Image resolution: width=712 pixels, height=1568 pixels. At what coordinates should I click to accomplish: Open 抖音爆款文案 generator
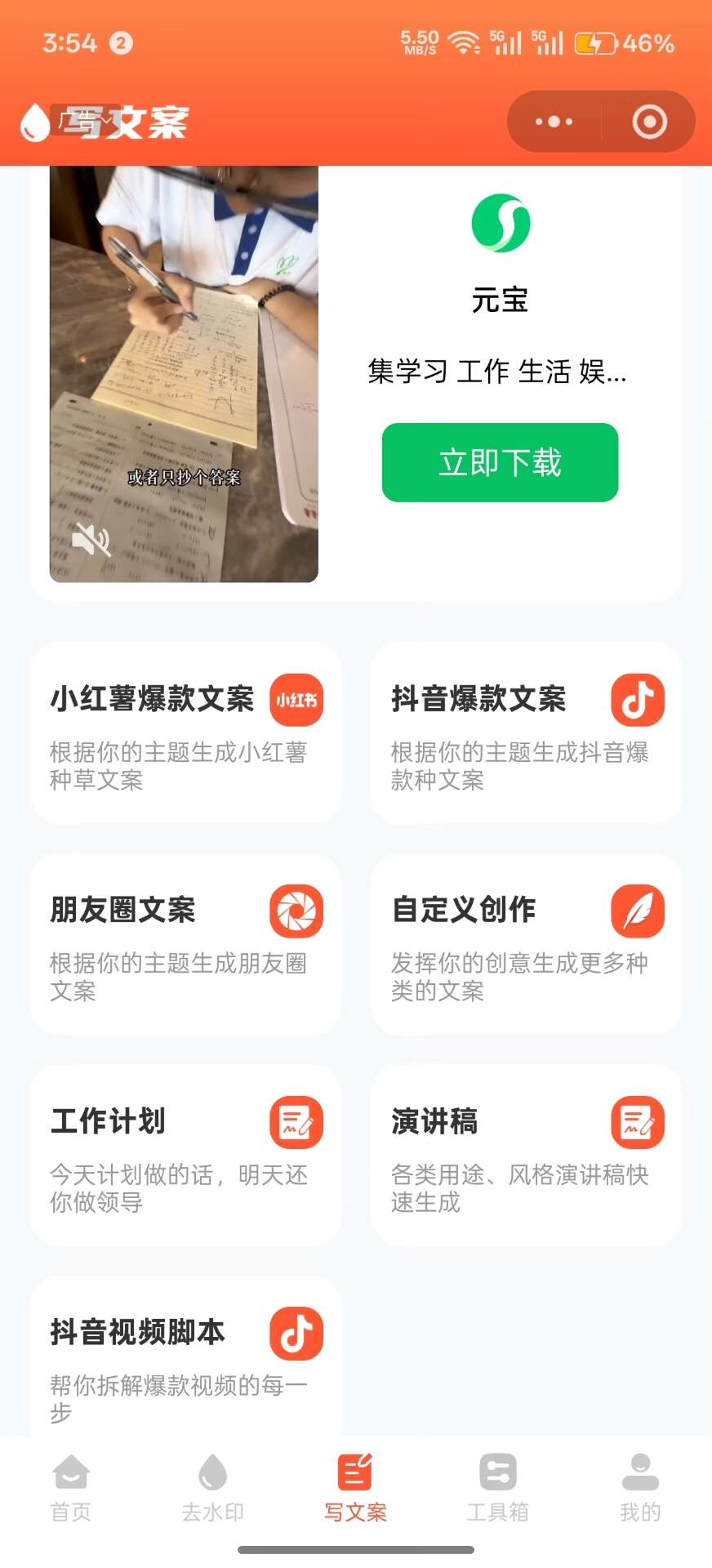click(x=526, y=733)
